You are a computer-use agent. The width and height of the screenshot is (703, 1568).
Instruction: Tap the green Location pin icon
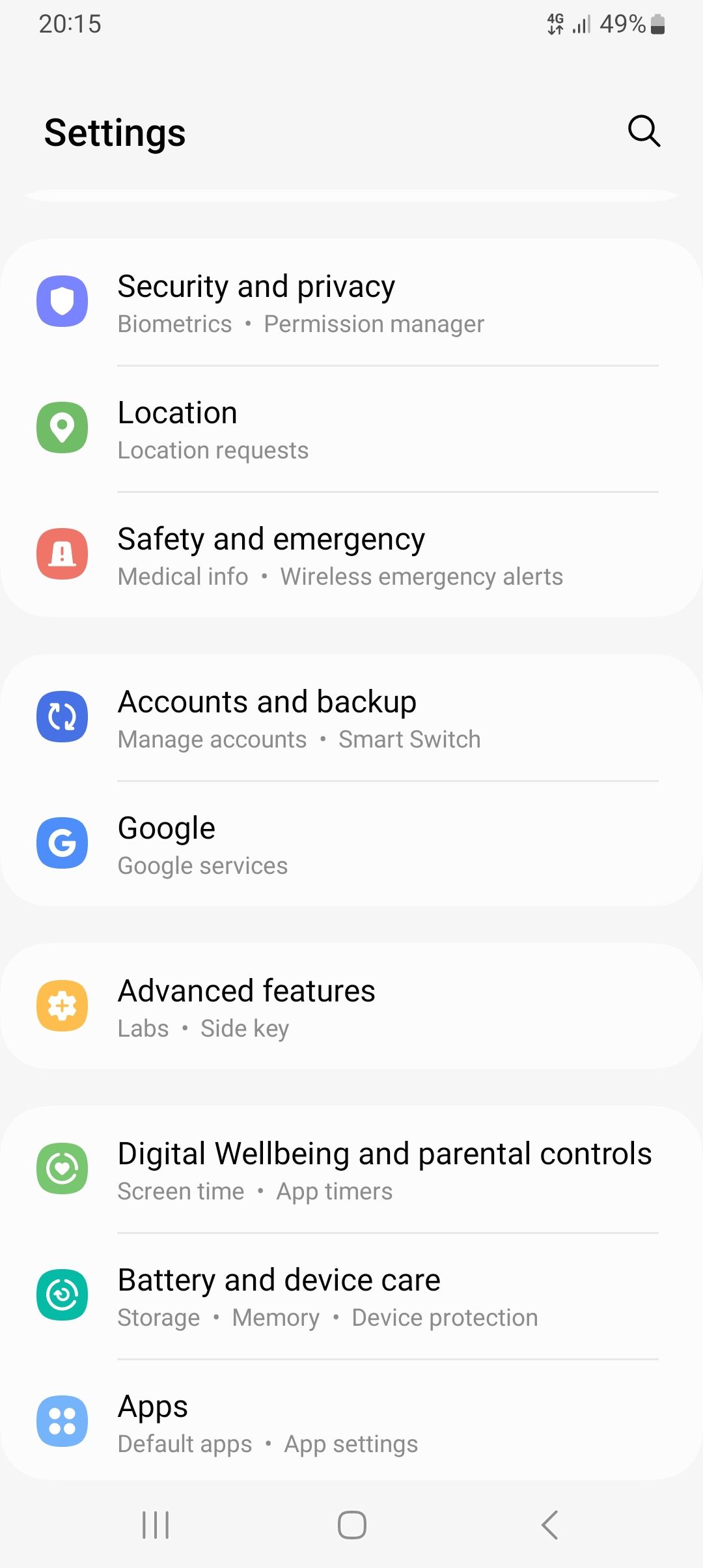coord(62,427)
